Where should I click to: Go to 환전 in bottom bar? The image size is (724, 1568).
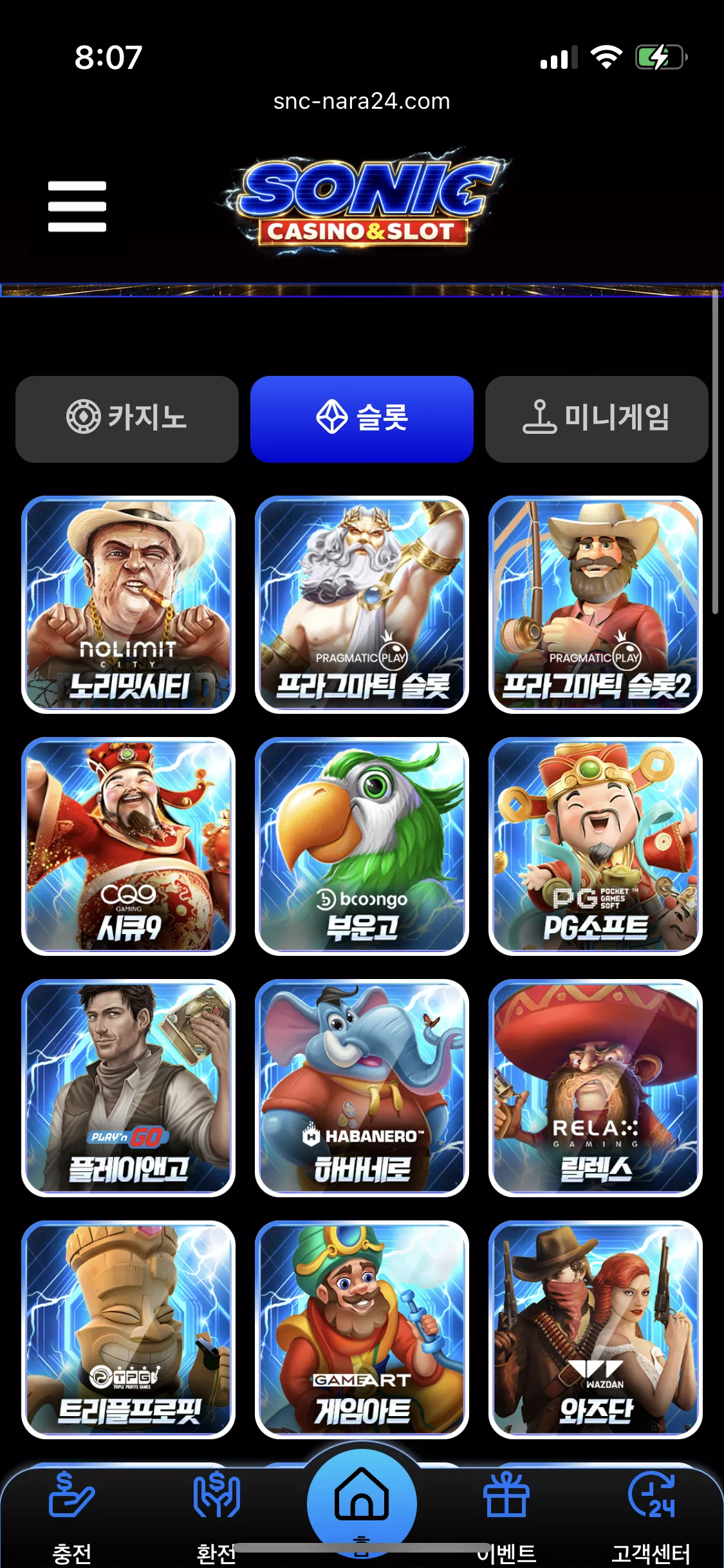pos(217,1518)
